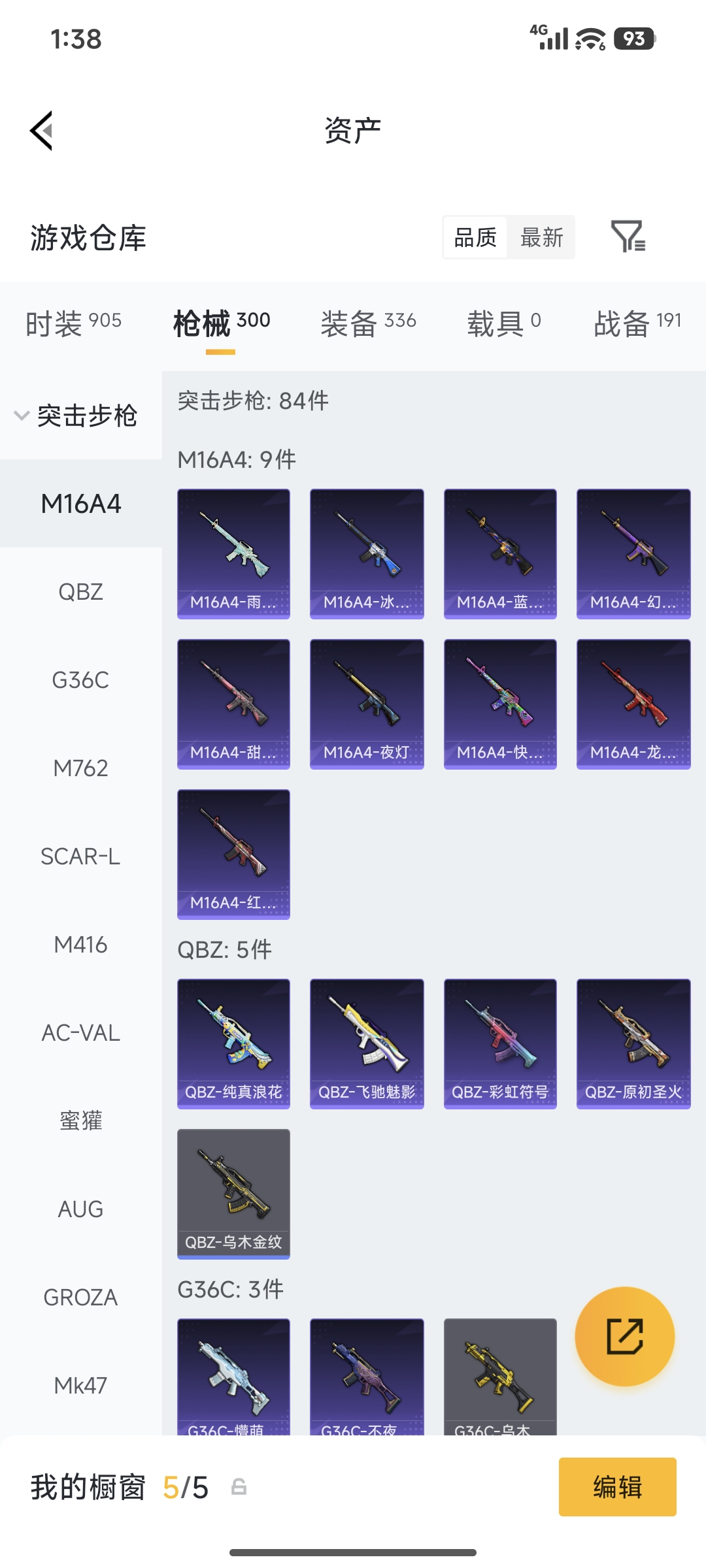Select SCAR-L in the side list
706x1568 pixels.
point(80,857)
